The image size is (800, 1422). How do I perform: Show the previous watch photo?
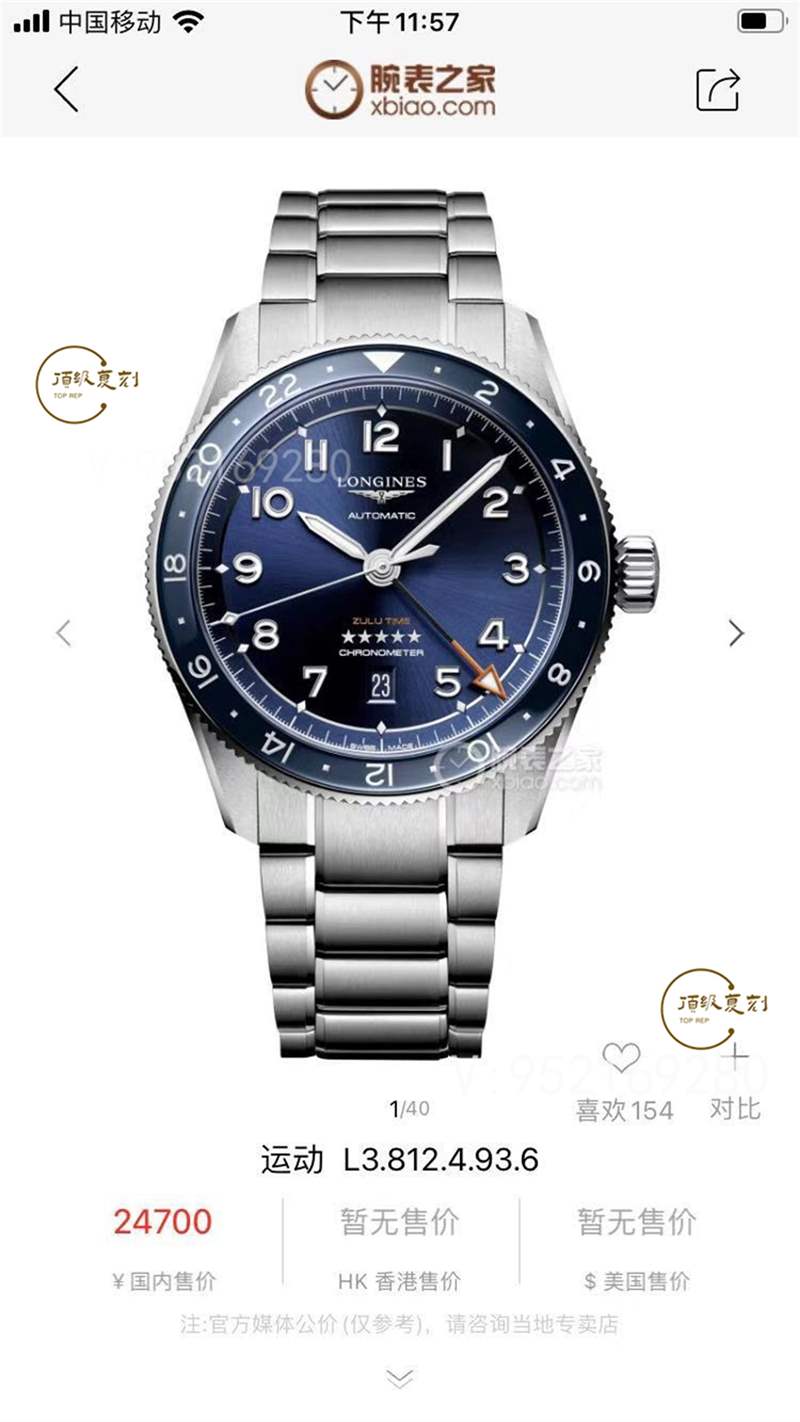pos(64,632)
